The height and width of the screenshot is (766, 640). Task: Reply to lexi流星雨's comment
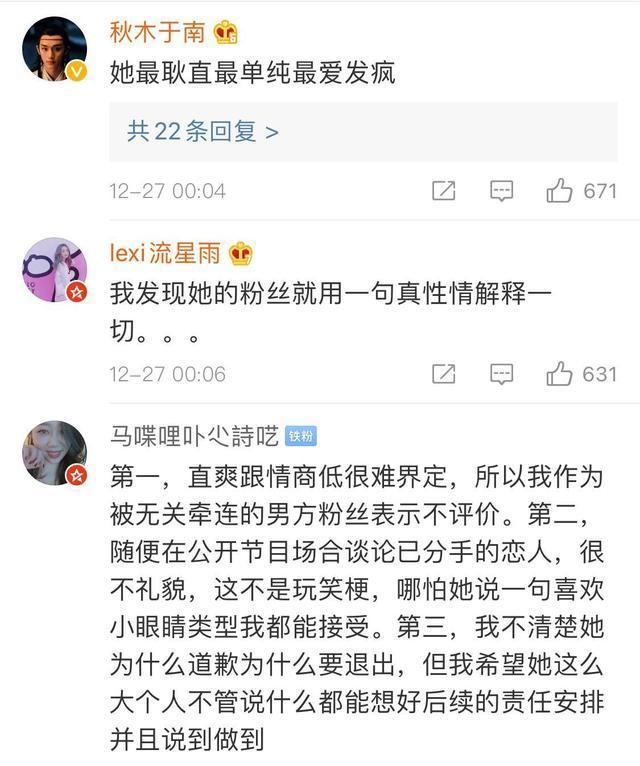[501, 374]
